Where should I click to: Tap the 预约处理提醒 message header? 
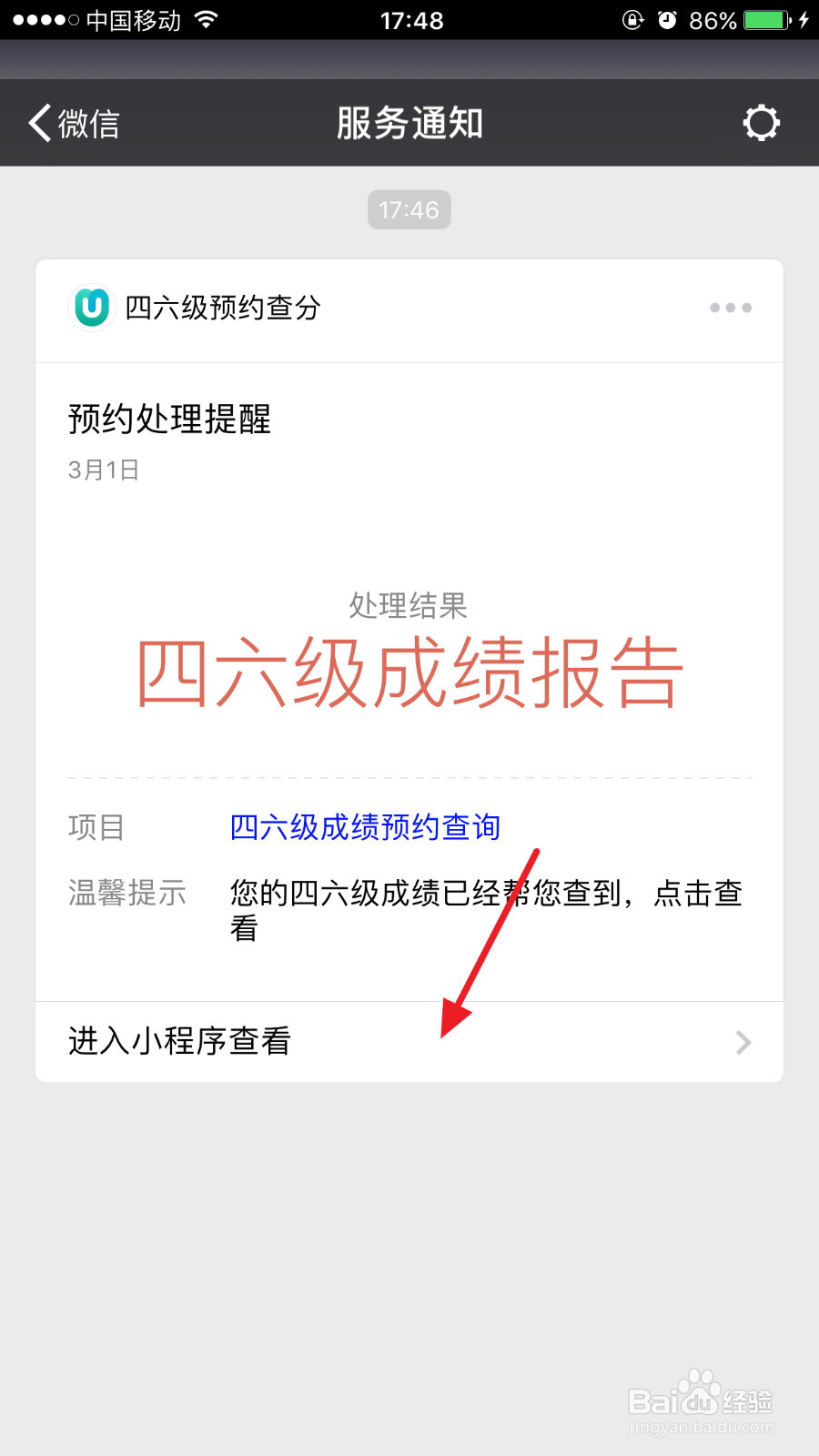pyautogui.click(x=169, y=420)
